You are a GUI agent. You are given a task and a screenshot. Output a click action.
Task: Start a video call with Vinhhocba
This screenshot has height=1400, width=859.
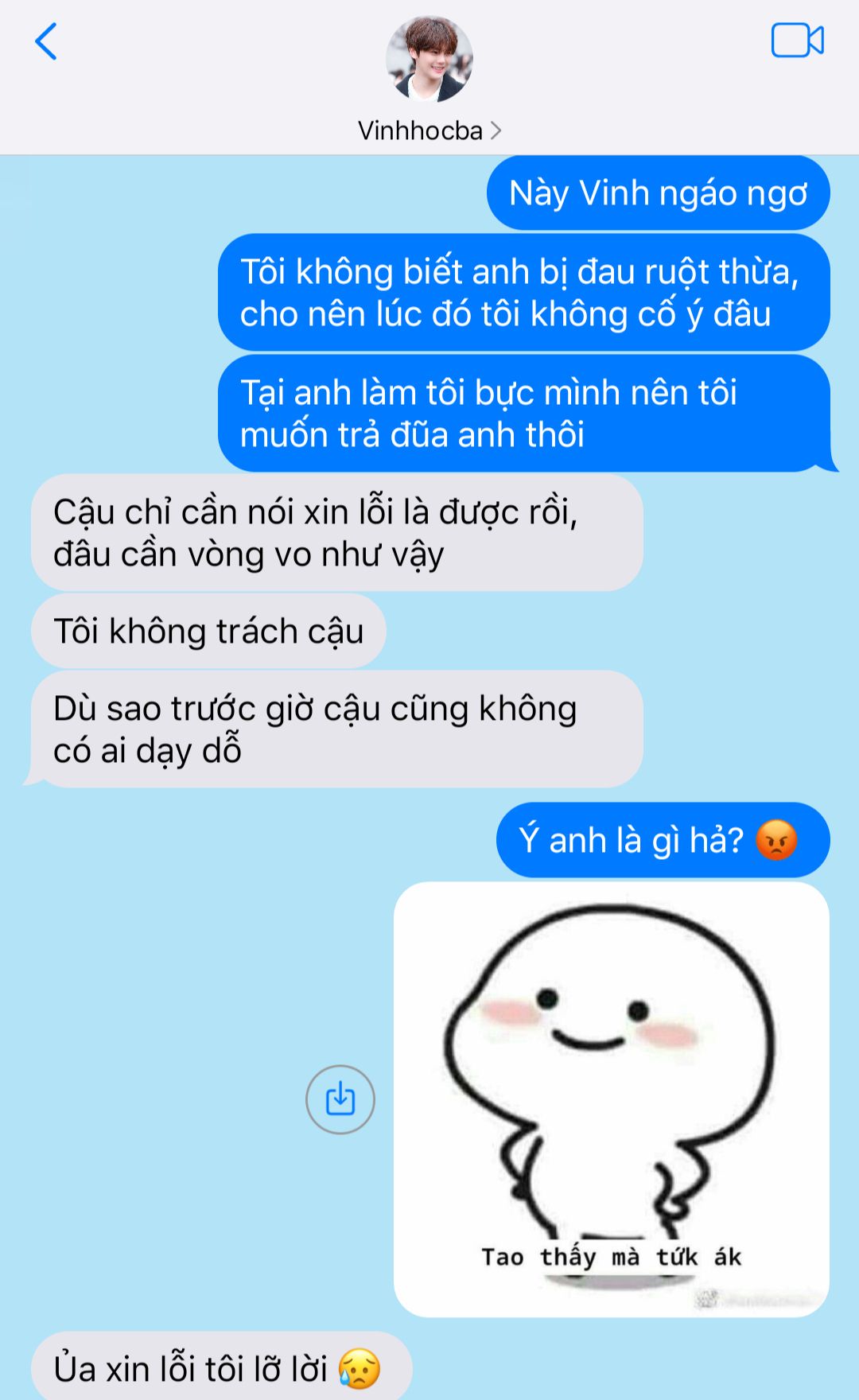797,41
